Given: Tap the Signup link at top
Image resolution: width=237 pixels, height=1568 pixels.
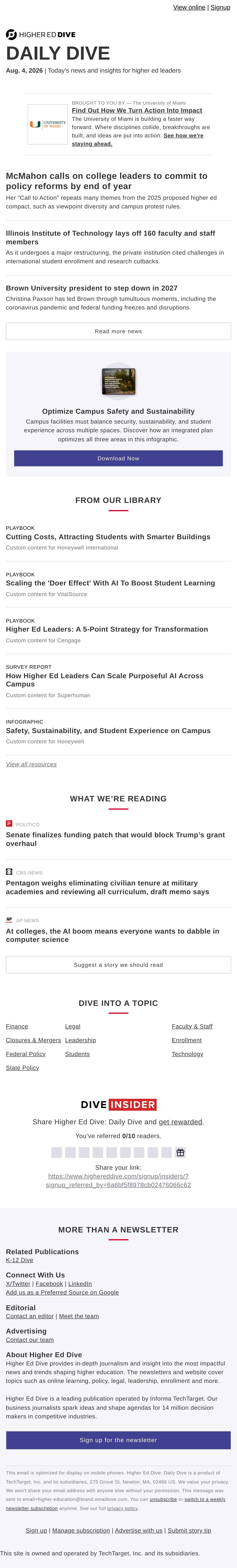Looking at the screenshot, I should pos(221,7).
